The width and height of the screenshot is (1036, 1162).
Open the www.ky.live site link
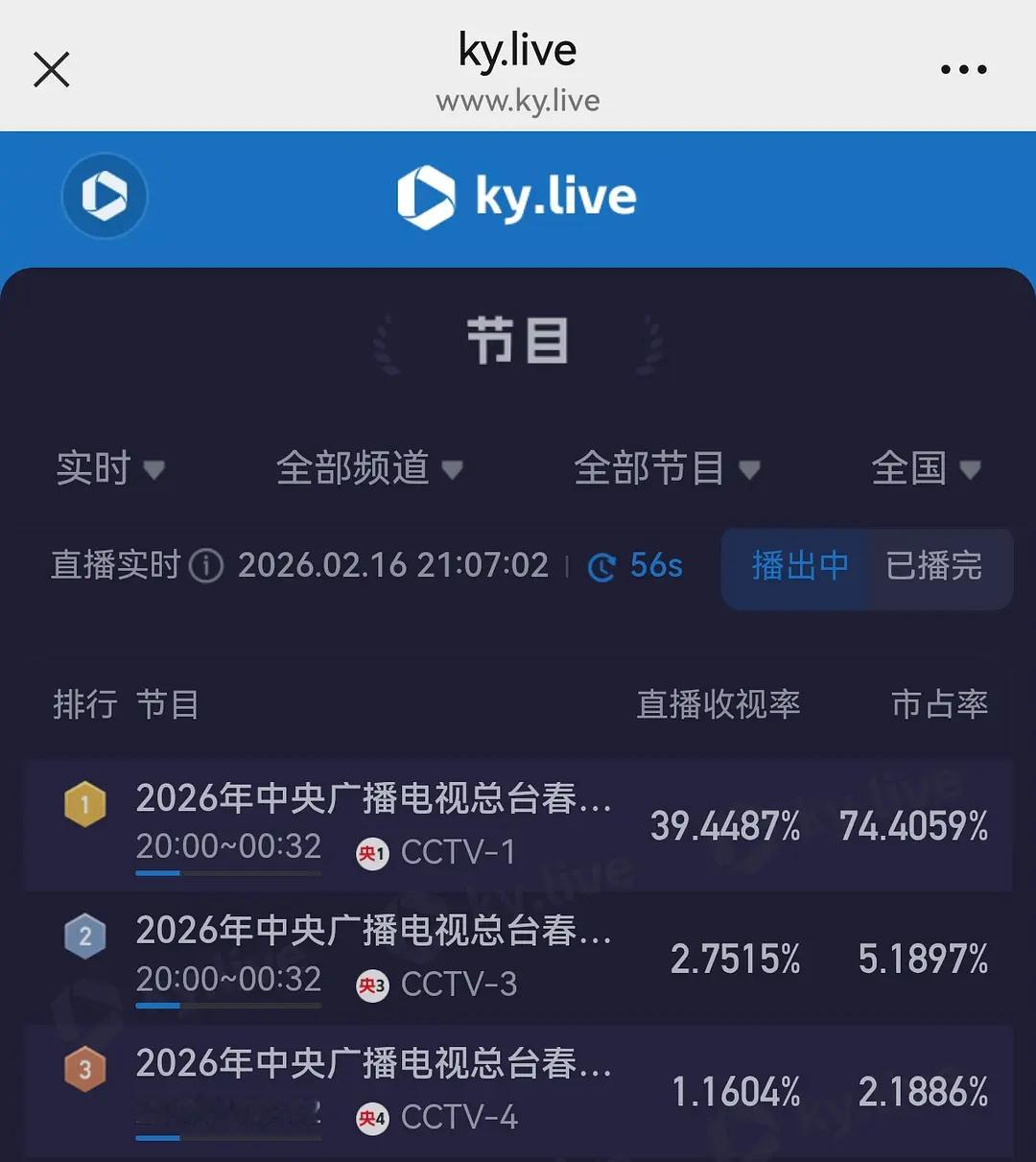point(517,99)
